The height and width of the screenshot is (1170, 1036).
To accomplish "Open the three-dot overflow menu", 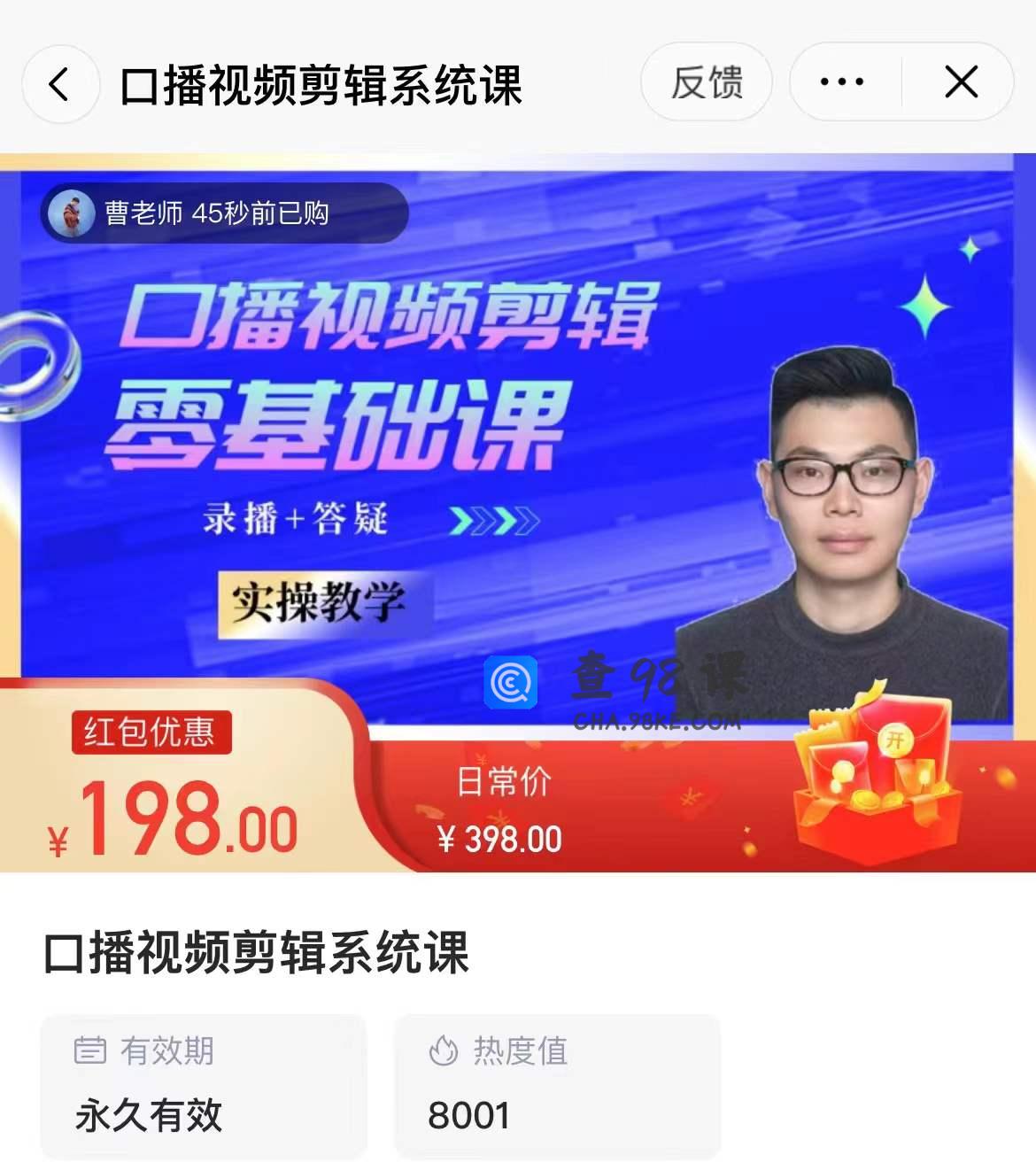I will (x=842, y=82).
